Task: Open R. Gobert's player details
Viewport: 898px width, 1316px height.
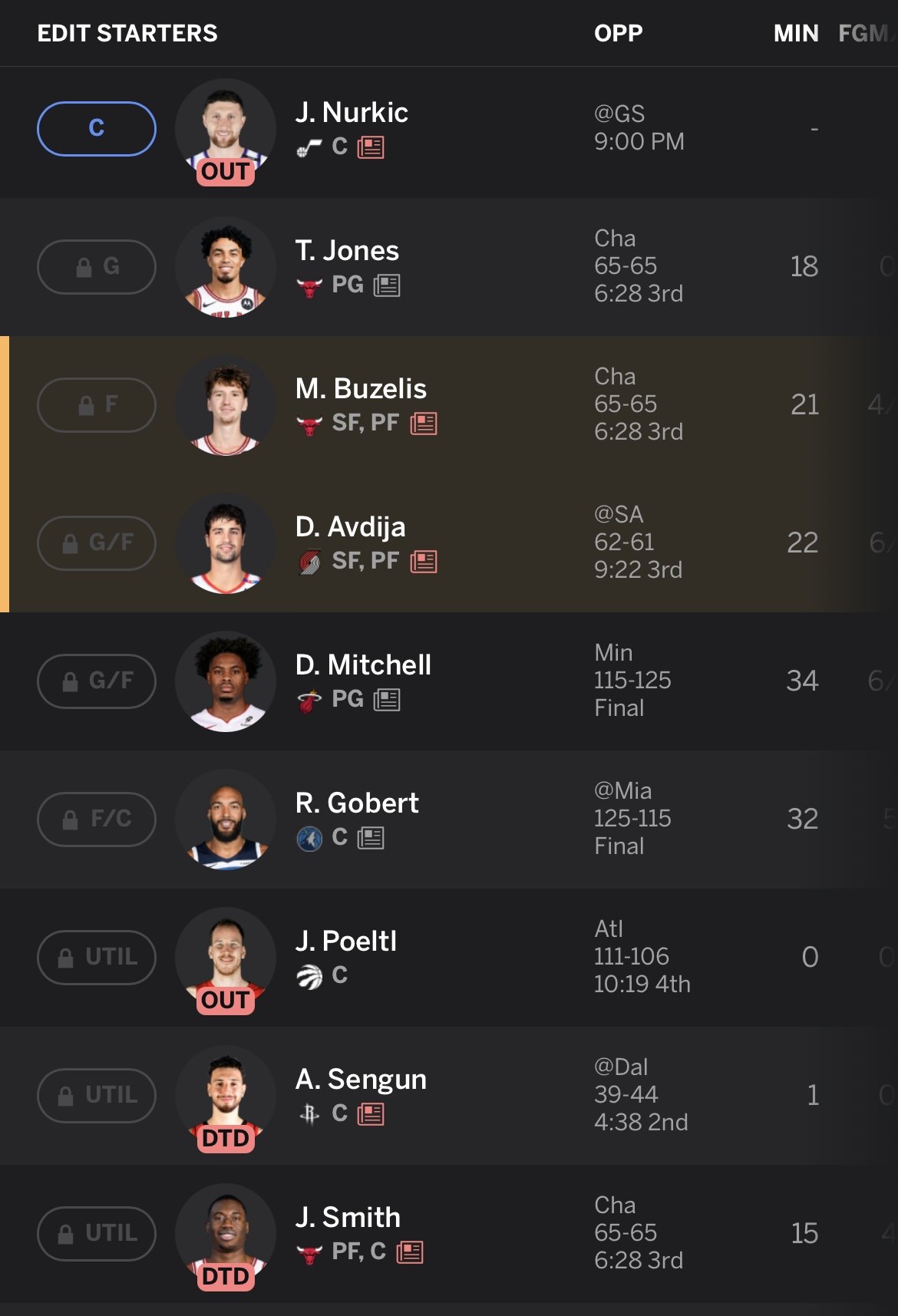Action: [357, 803]
